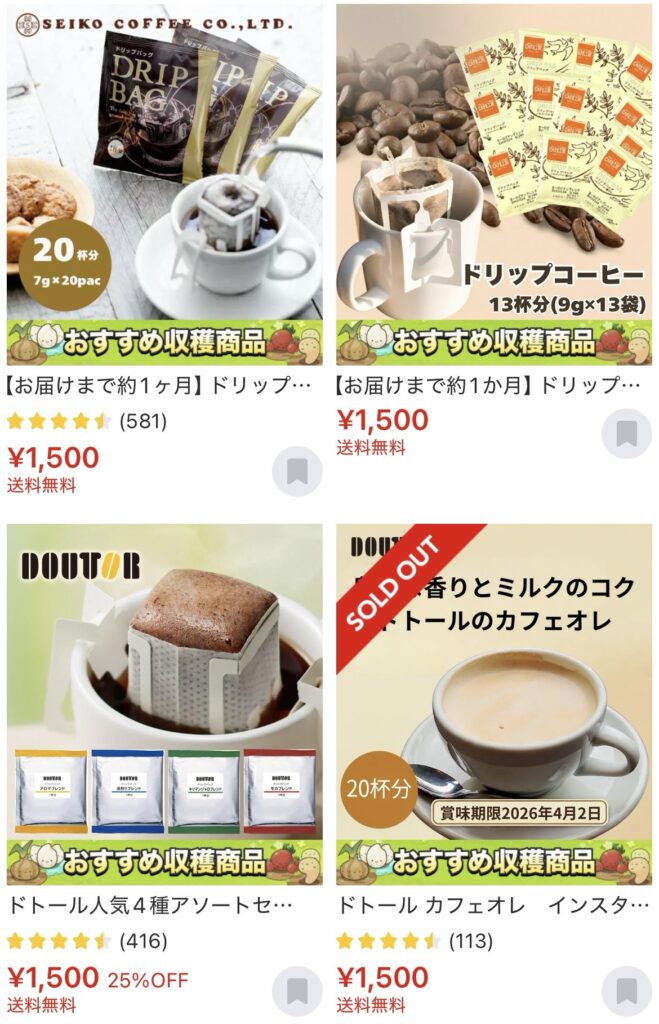Image resolution: width=659 pixels, height=1024 pixels.
Task: Bookmark the Doutor cafe au lait item
Action: click(x=626, y=991)
